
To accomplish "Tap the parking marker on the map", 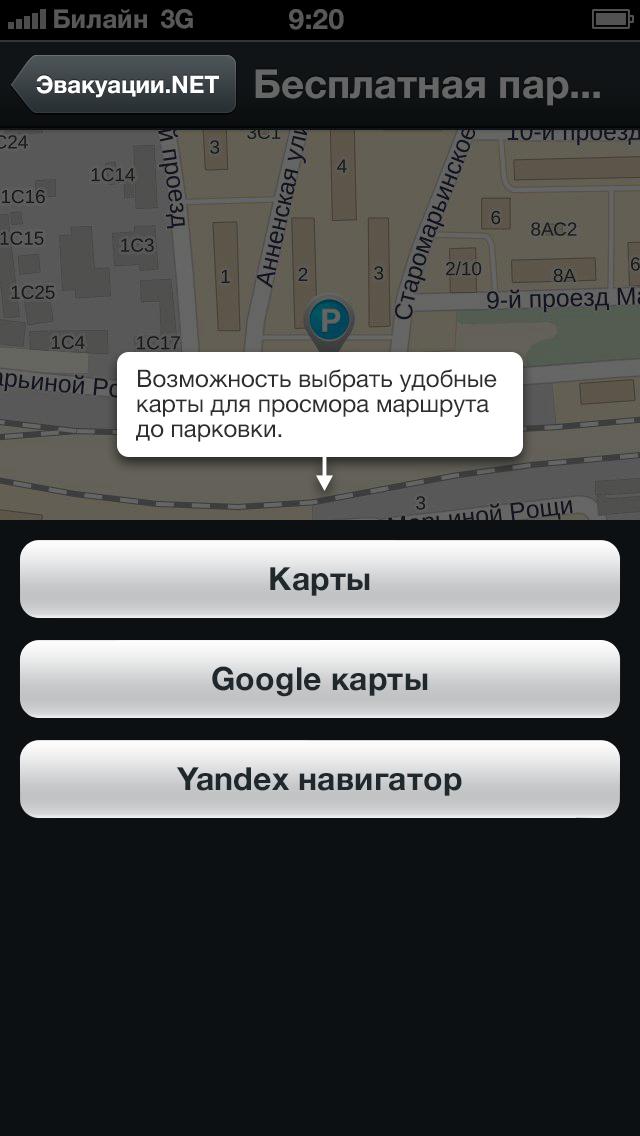I will [x=328, y=322].
